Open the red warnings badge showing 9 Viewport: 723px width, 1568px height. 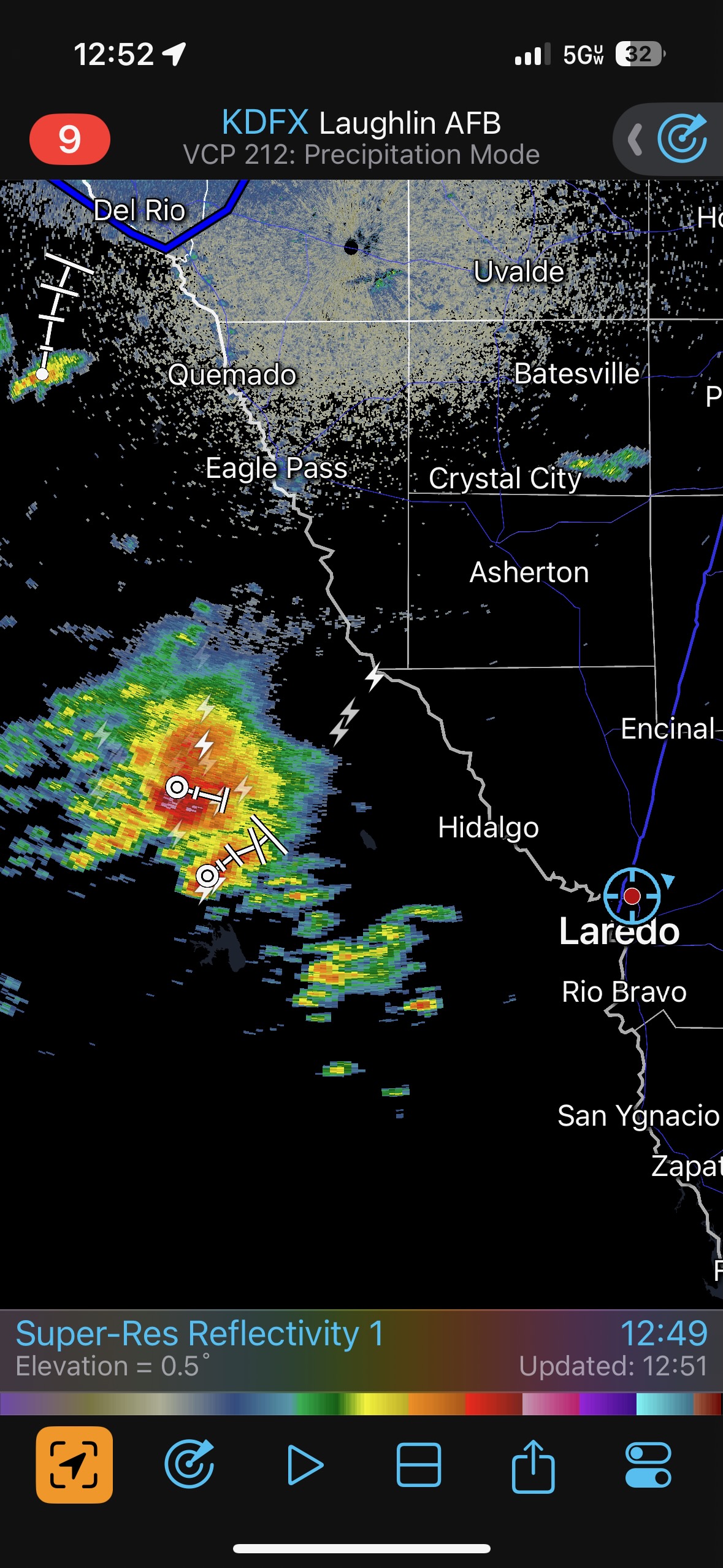(x=69, y=139)
